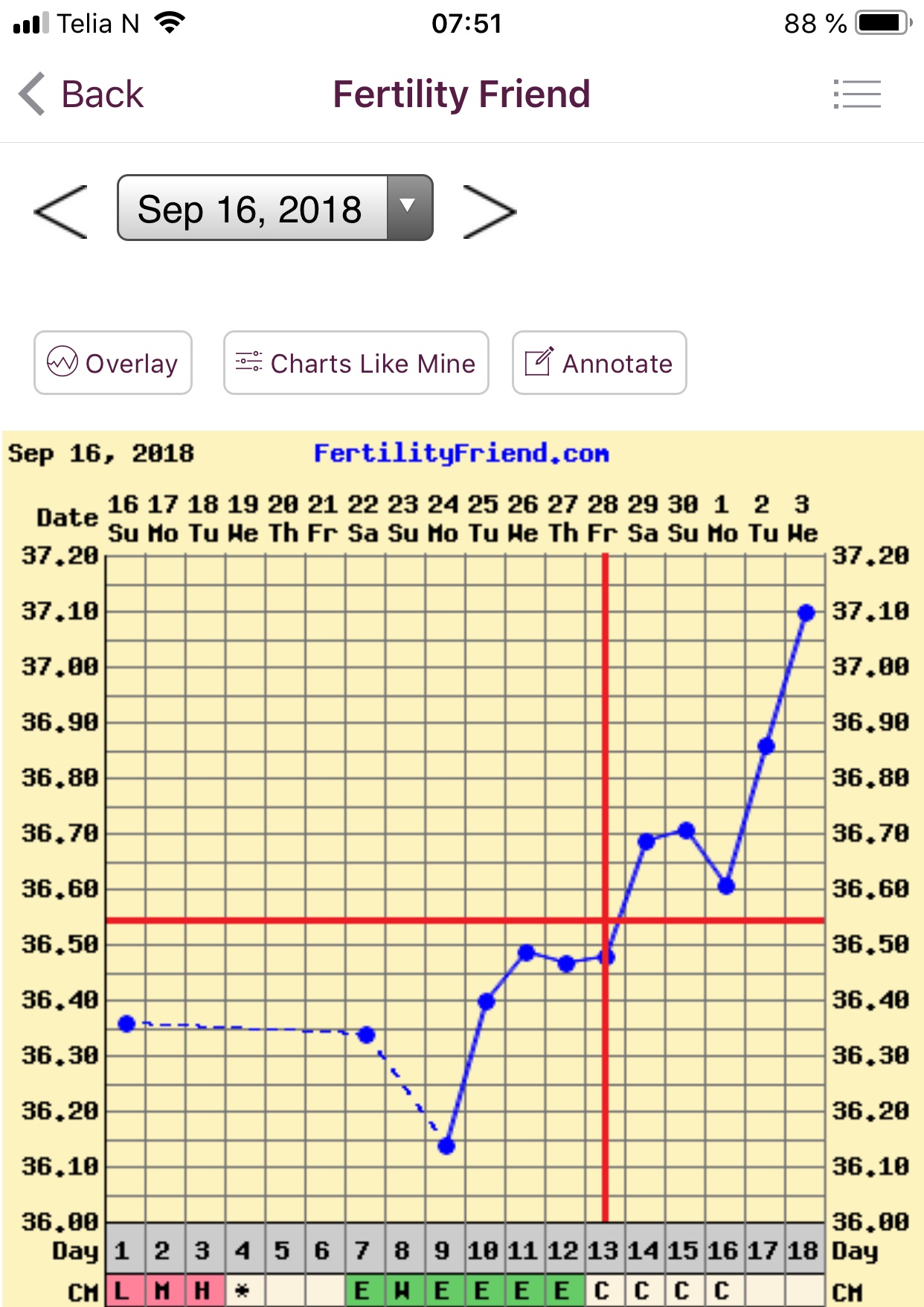Go to the next chart
The image size is (924, 1307).
(489, 212)
